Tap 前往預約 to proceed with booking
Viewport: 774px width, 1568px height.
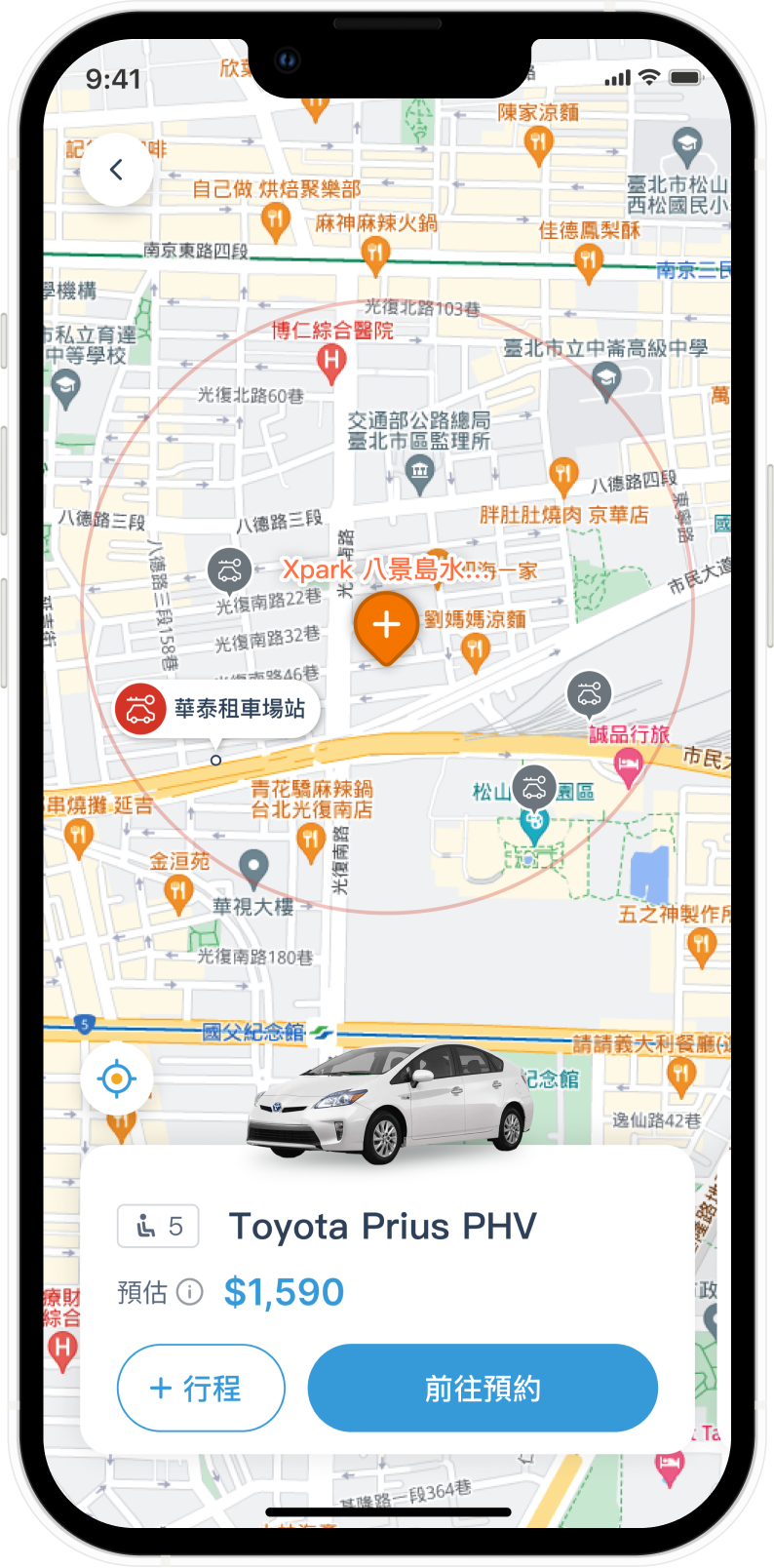click(x=483, y=1388)
